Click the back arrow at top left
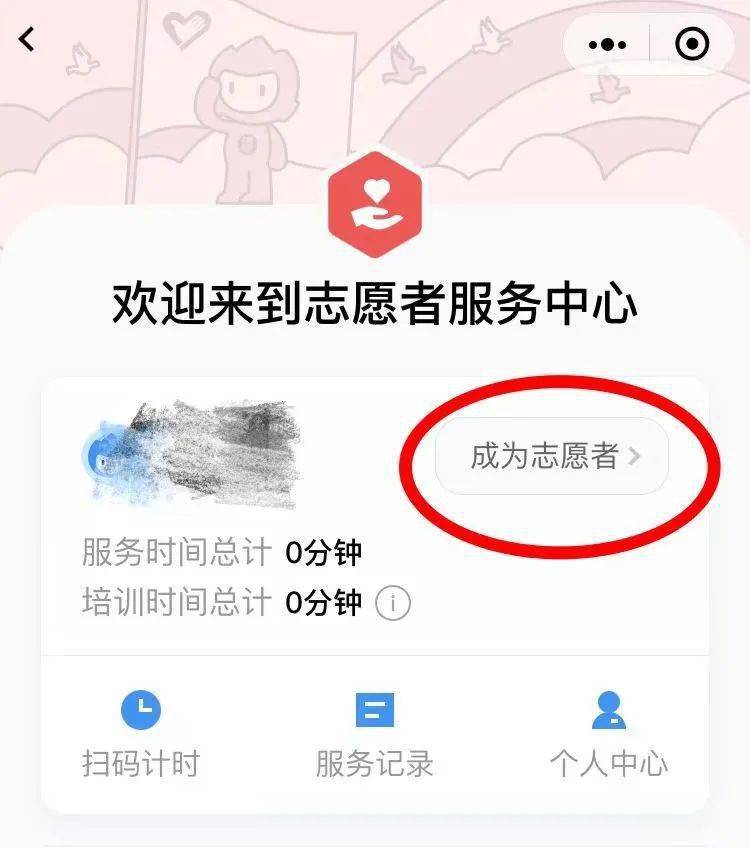750x848 pixels. 25,40
